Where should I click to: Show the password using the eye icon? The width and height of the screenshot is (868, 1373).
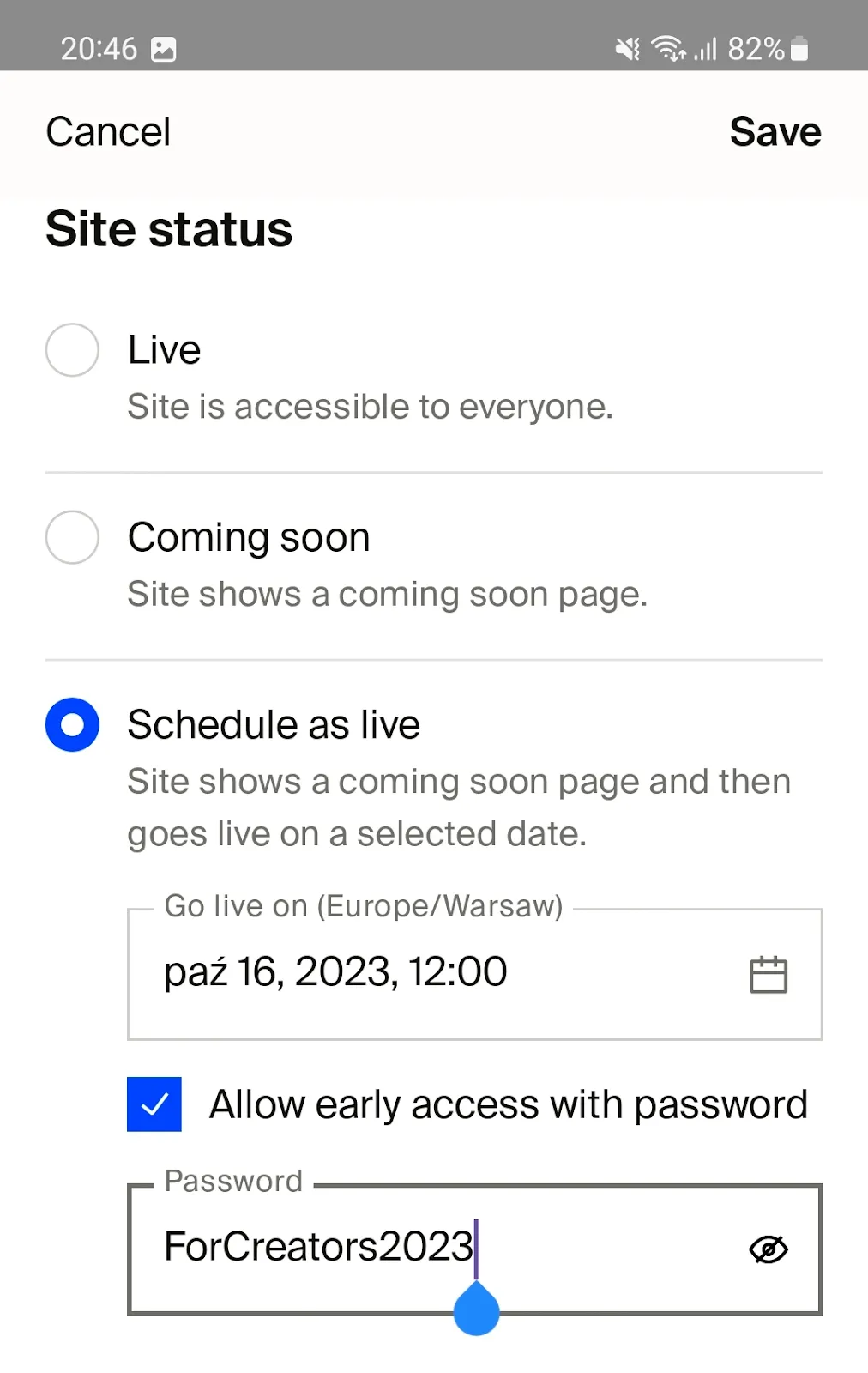pos(769,1249)
